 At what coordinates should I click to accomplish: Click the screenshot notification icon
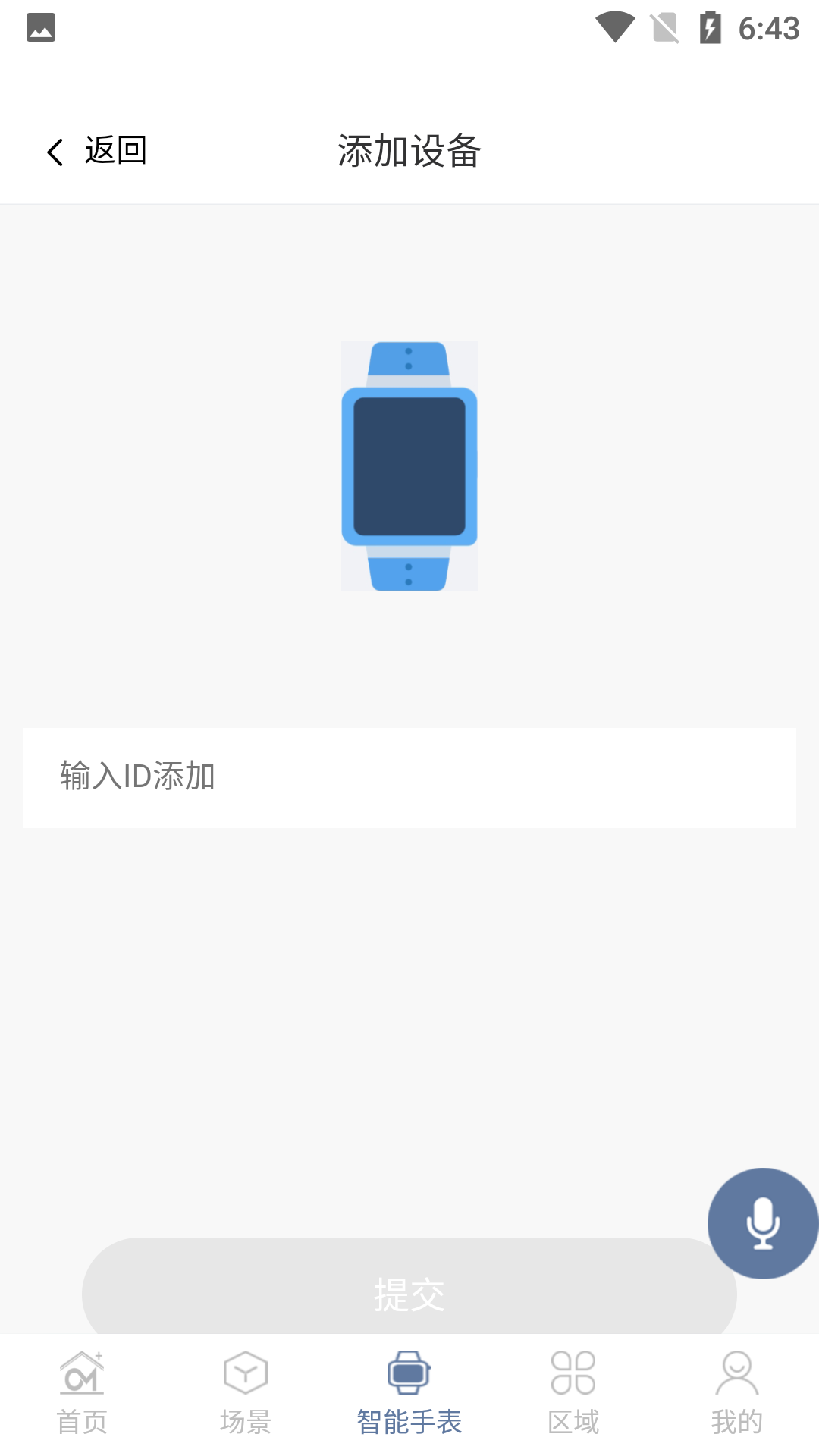coord(42,27)
